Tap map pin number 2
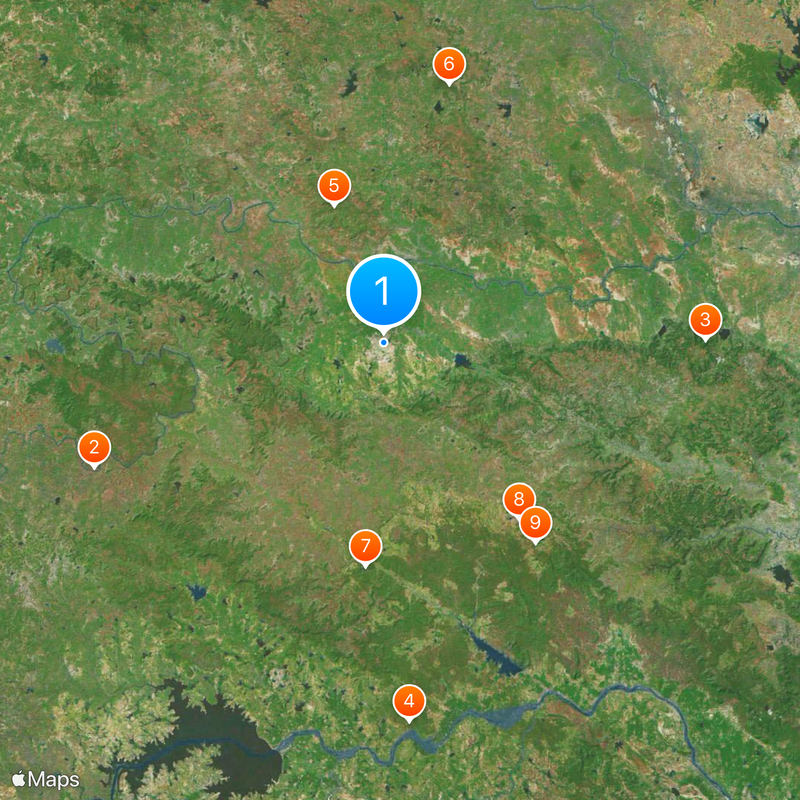Viewport: 800px width, 800px height. 94,448
